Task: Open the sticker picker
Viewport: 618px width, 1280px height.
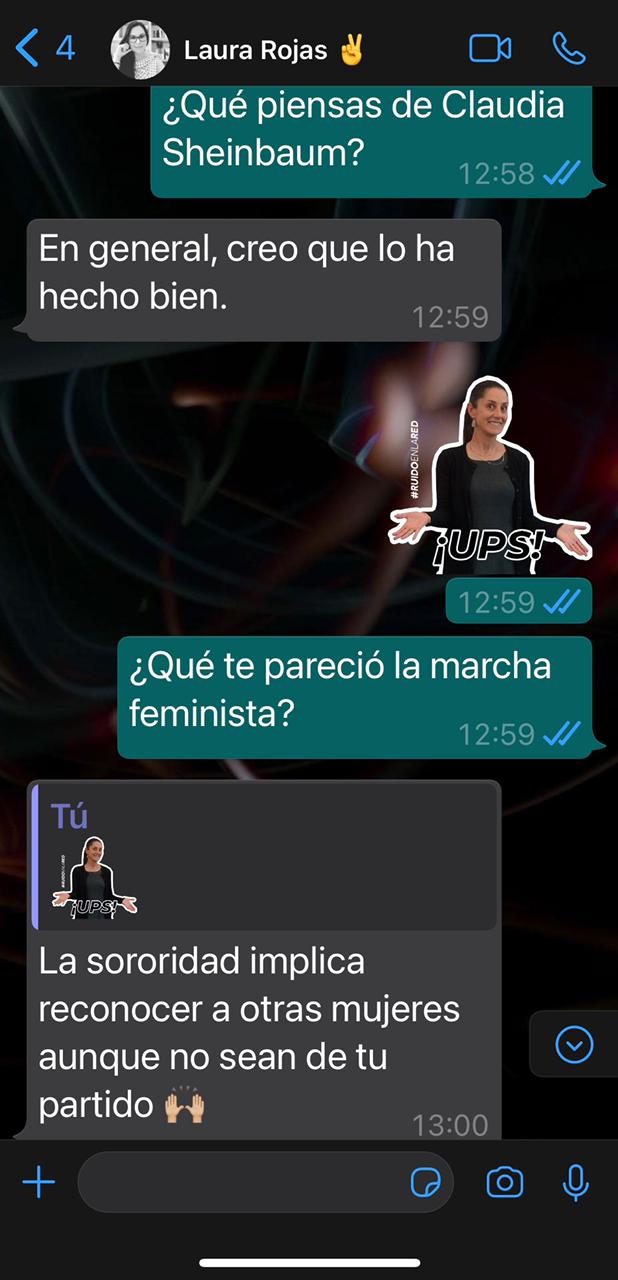Action: point(426,1183)
